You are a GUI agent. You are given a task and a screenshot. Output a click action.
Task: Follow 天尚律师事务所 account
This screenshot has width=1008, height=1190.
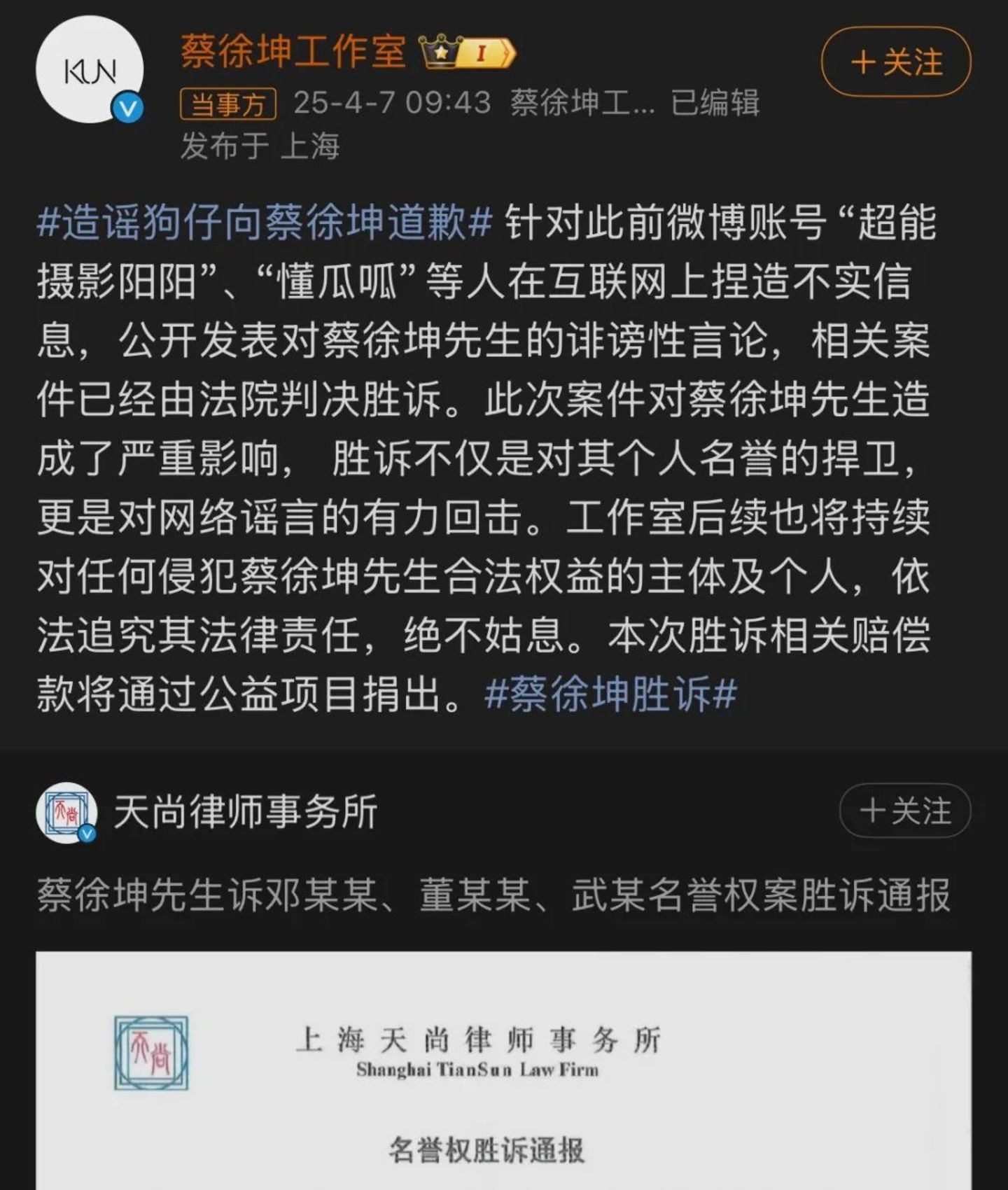click(904, 811)
